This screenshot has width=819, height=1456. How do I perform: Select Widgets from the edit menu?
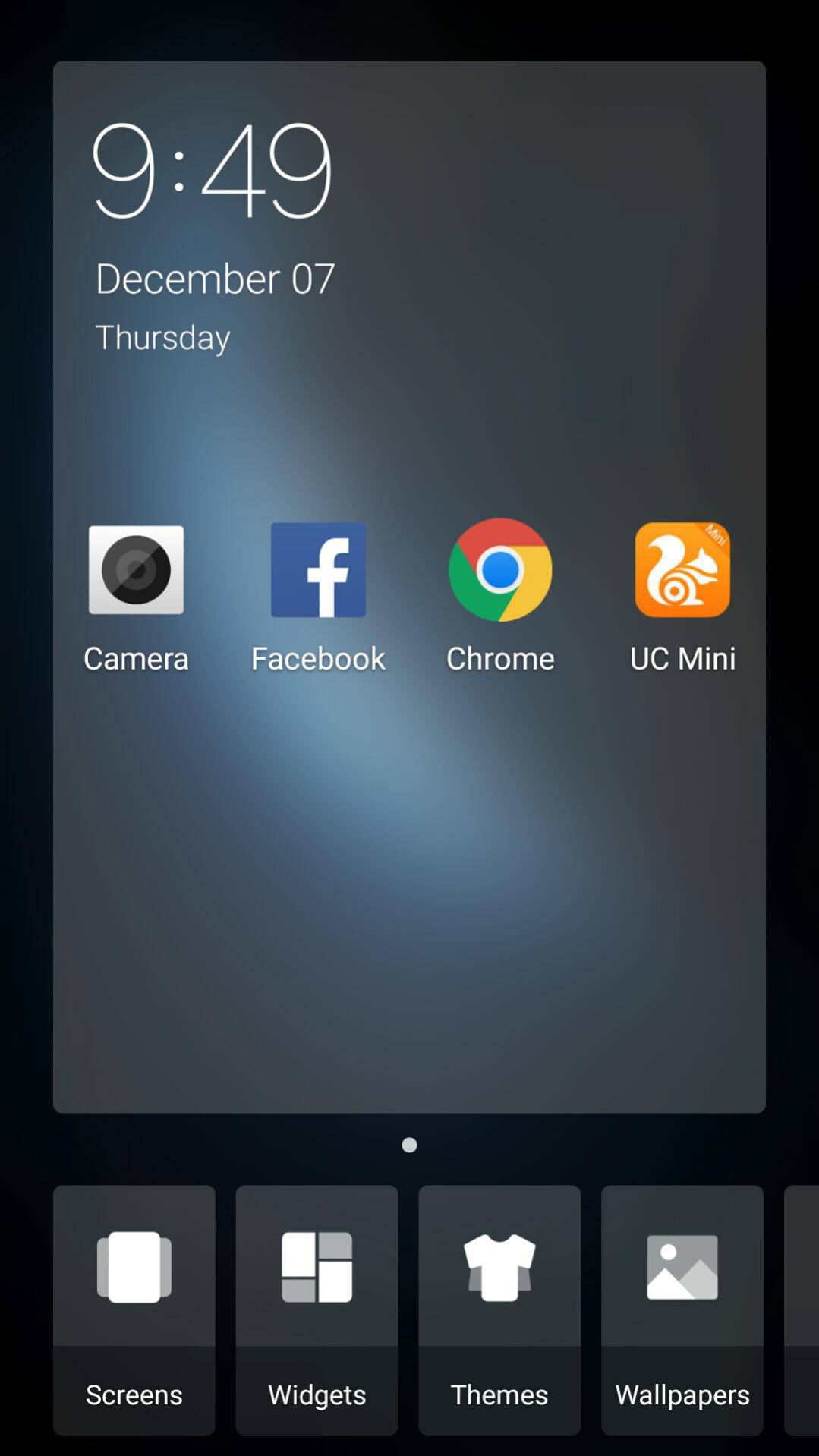pyautogui.click(x=317, y=1309)
